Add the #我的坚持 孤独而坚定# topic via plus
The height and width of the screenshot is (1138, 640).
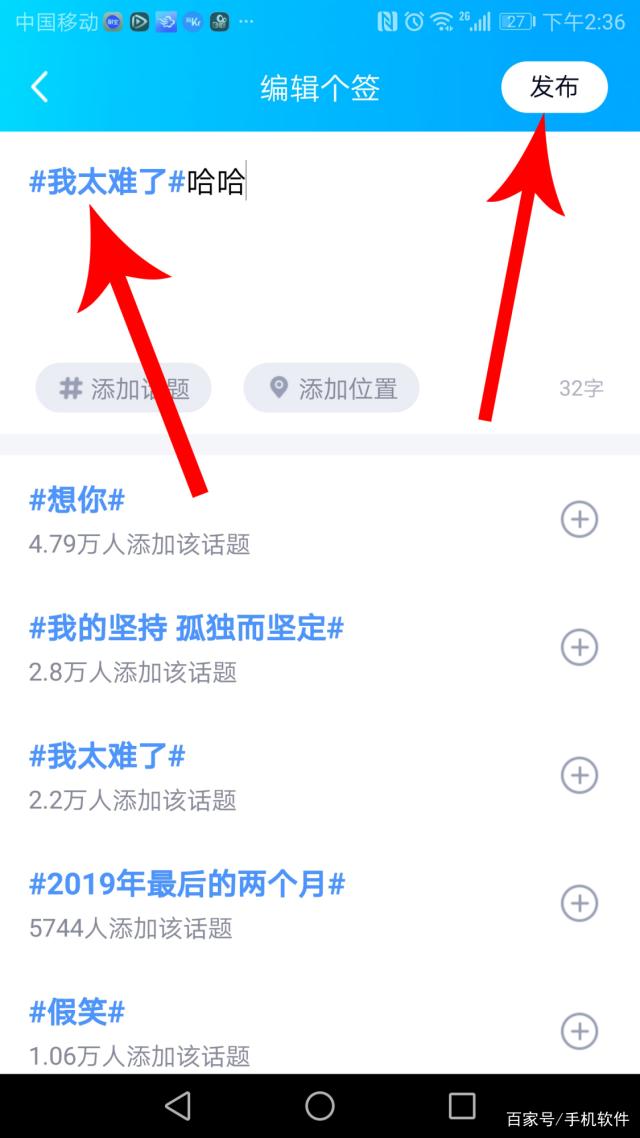coord(579,647)
